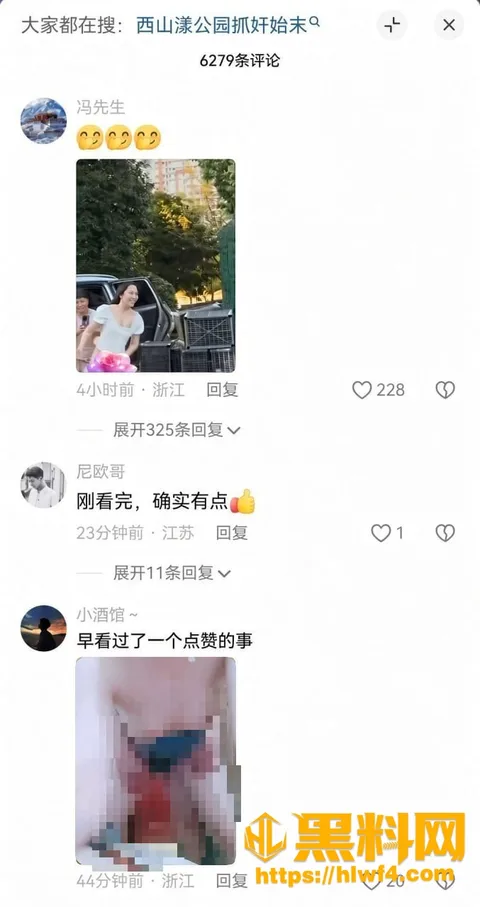
Task: Close the comments panel
Action: pyautogui.click(x=449, y=25)
